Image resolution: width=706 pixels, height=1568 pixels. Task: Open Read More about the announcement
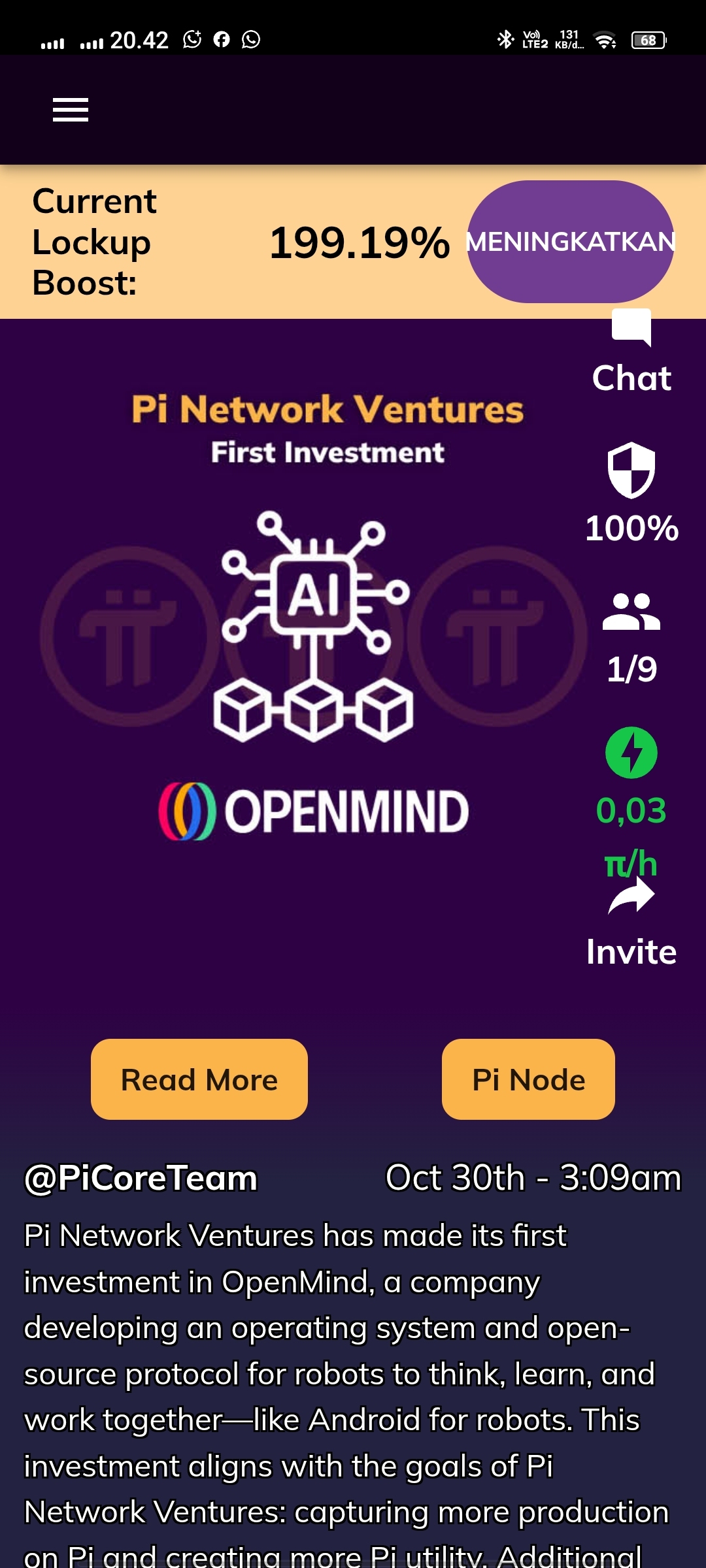click(199, 1079)
